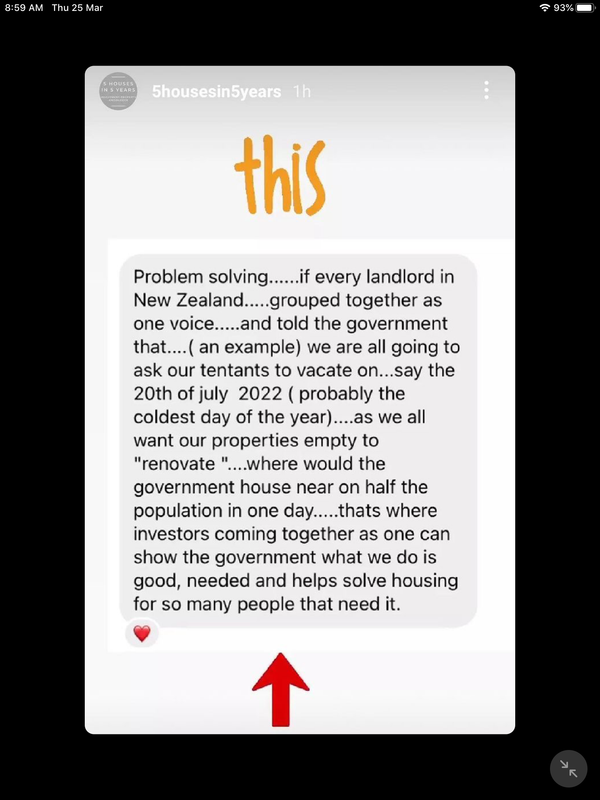Open 5housesin5years profile picture

pos(119,91)
